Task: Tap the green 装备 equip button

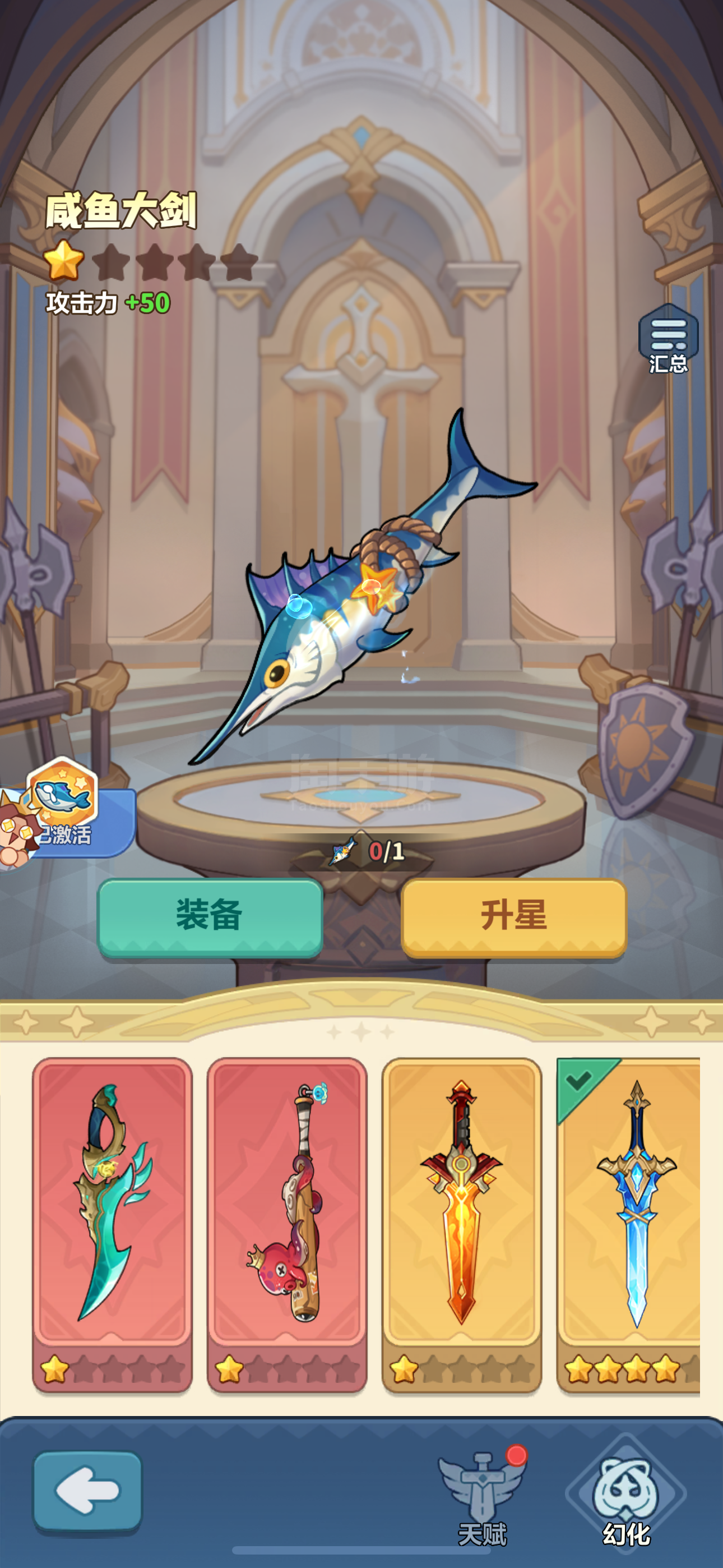Action: [210, 916]
